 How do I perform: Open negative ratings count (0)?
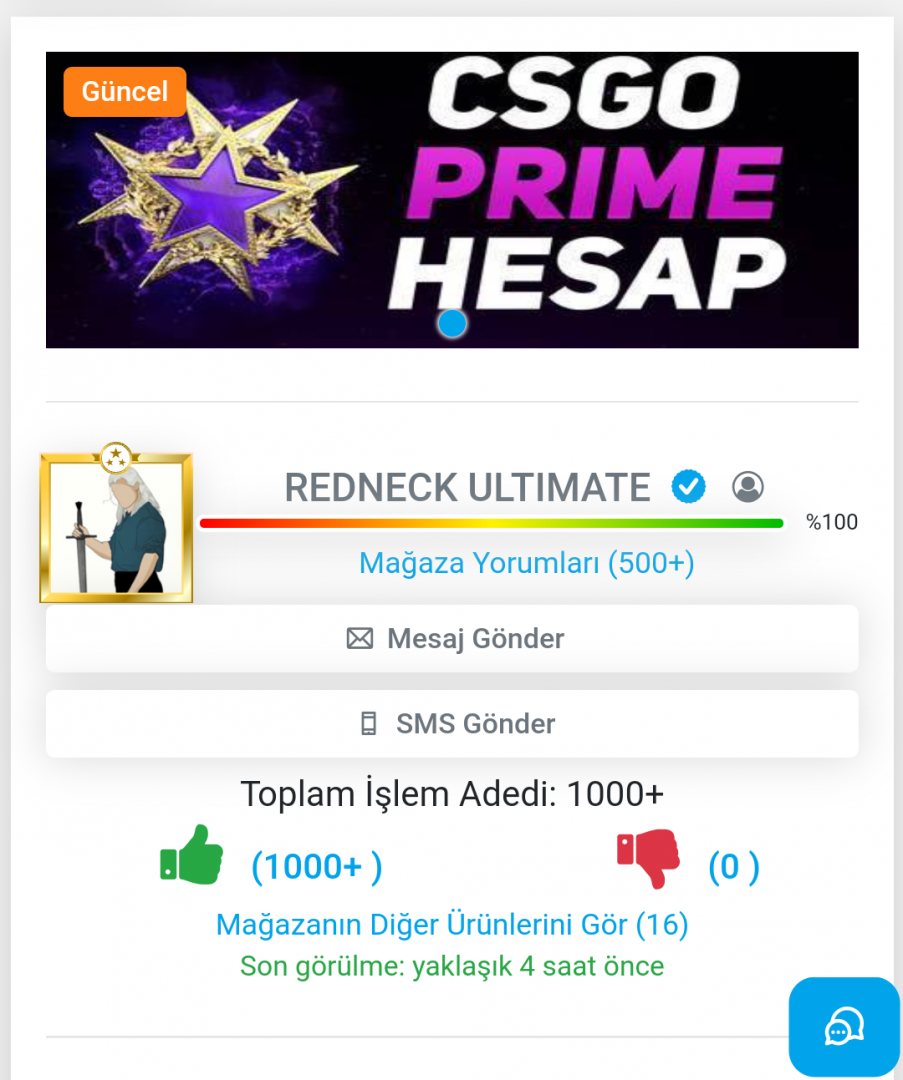click(x=733, y=866)
